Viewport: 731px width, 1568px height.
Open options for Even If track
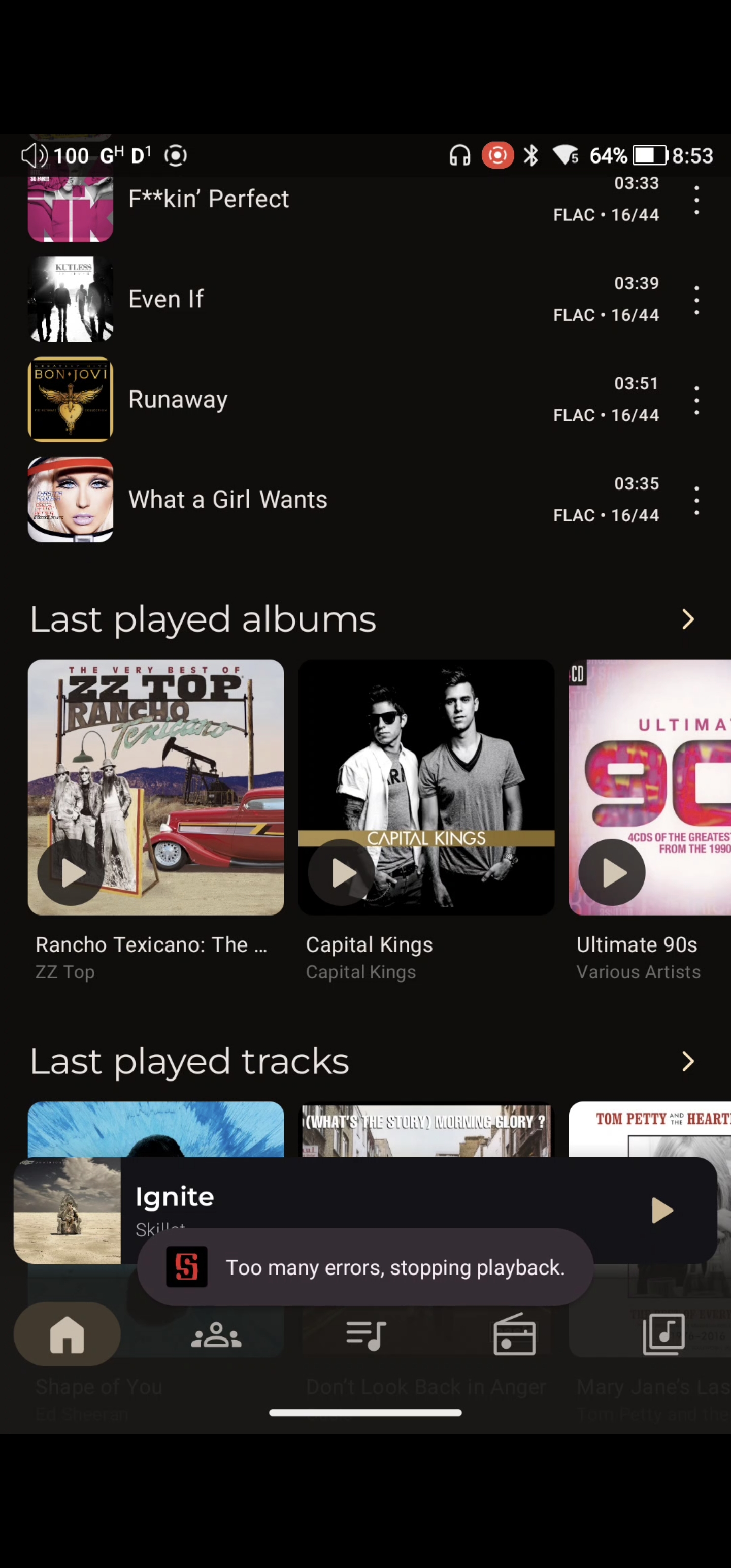click(696, 300)
